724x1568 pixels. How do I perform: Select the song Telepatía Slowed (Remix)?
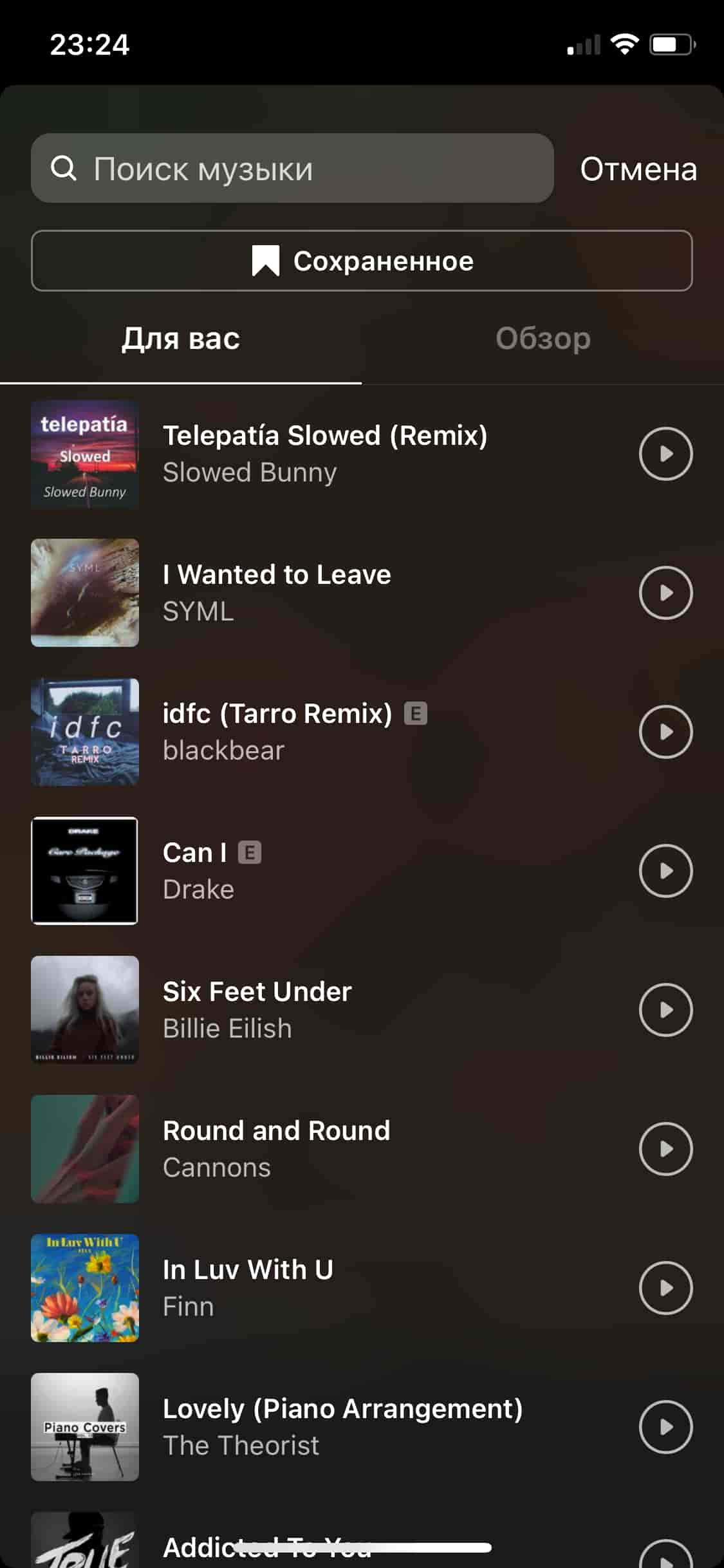pyautogui.click(x=325, y=453)
